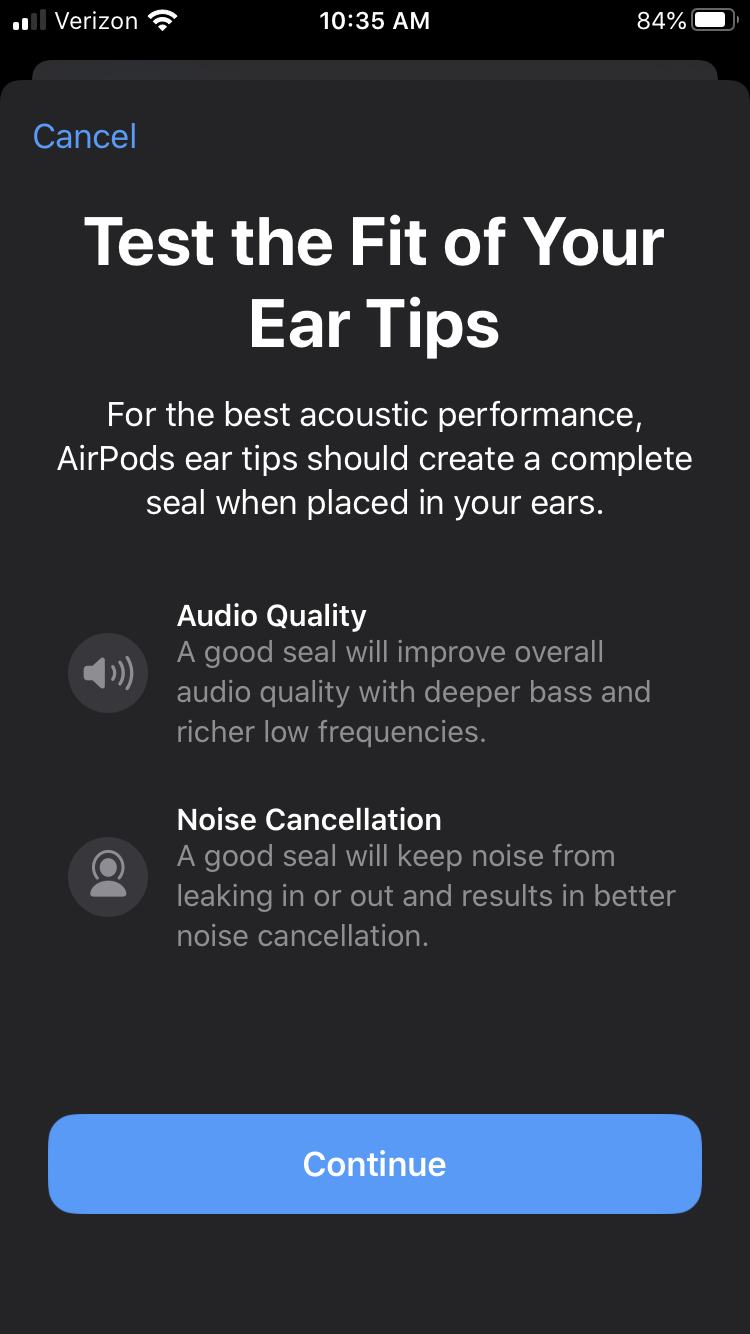750x1334 pixels.
Task: Cancel the ear tip fit test
Action: (85, 137)
